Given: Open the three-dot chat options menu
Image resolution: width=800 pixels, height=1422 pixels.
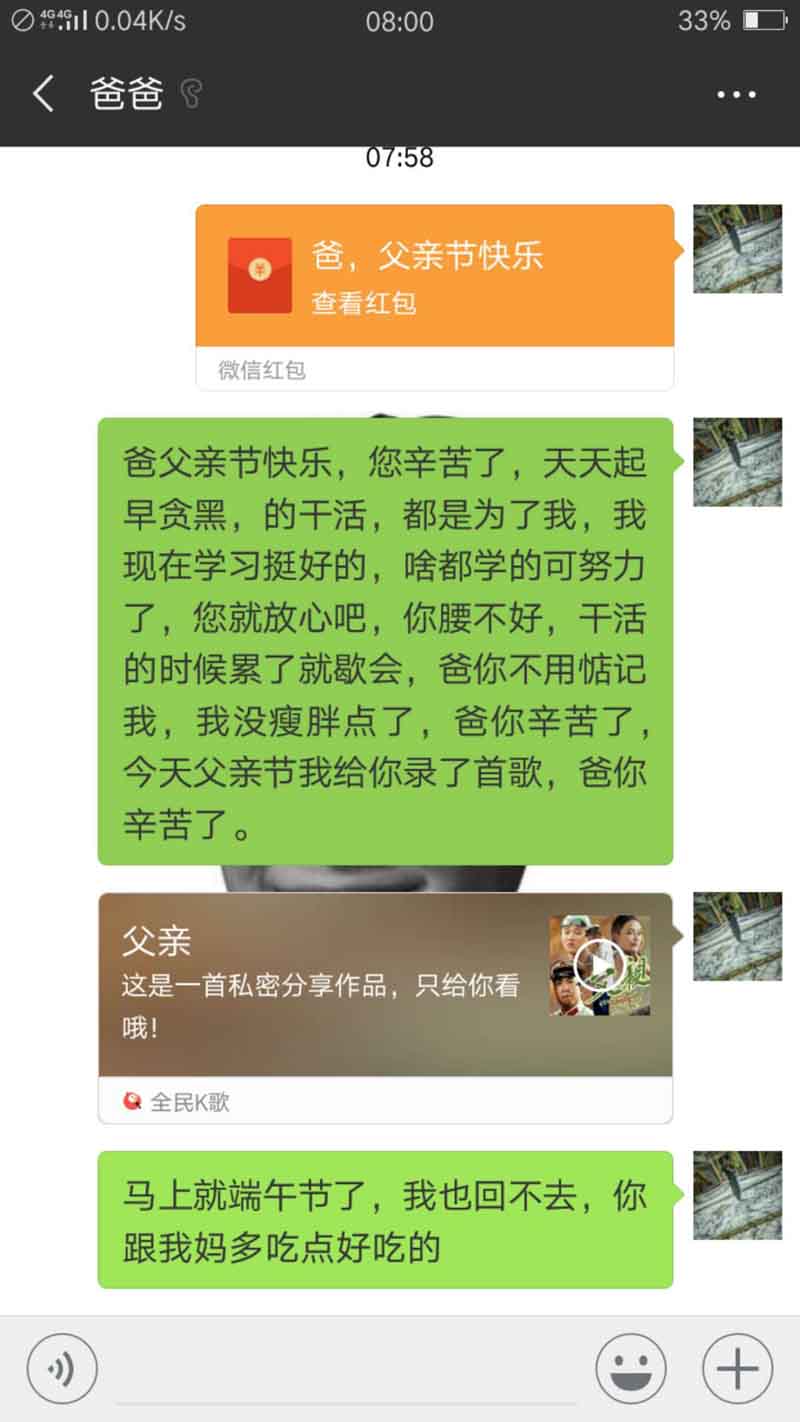Looking at the screenshot, I should coord(736,95).
